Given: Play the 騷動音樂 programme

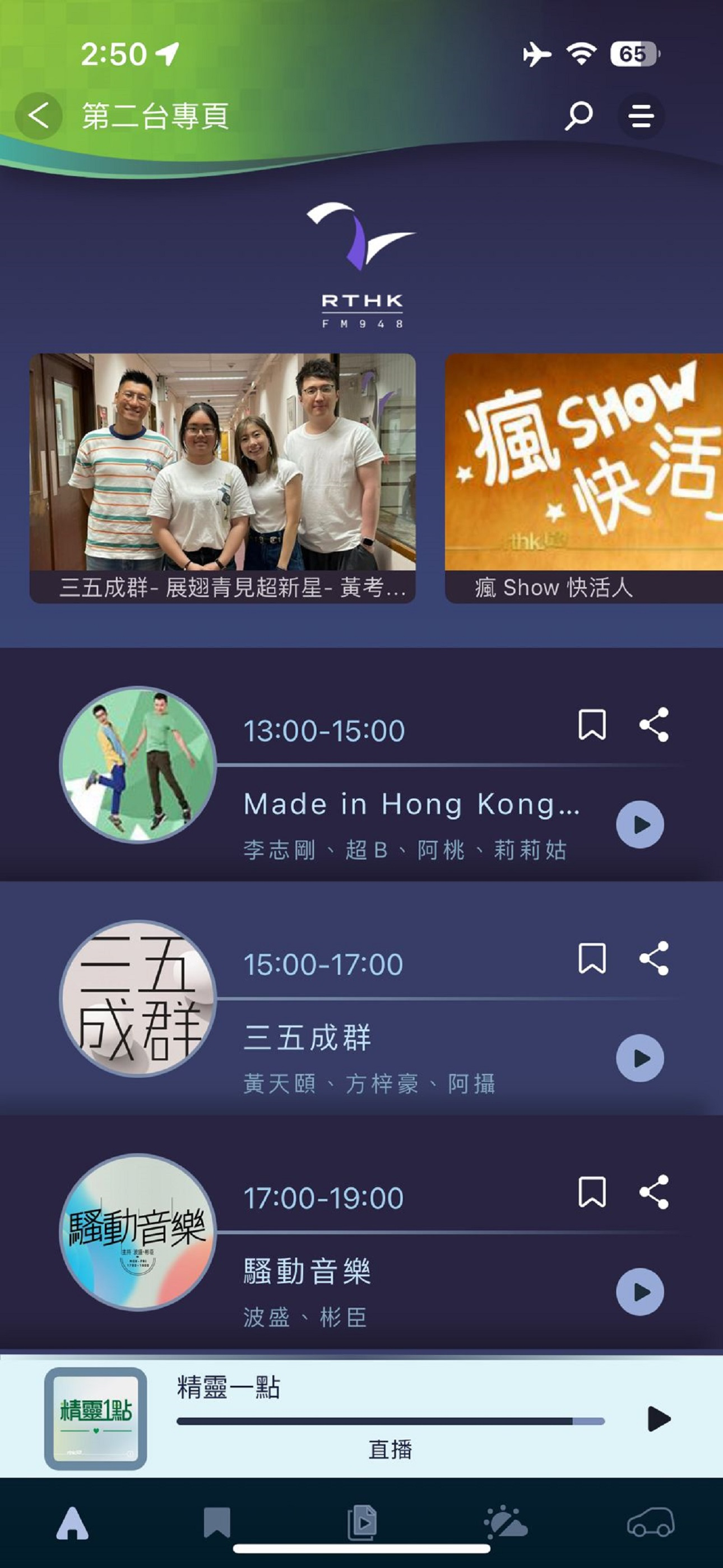Looking at the screenshot, I should point(639,1292).
